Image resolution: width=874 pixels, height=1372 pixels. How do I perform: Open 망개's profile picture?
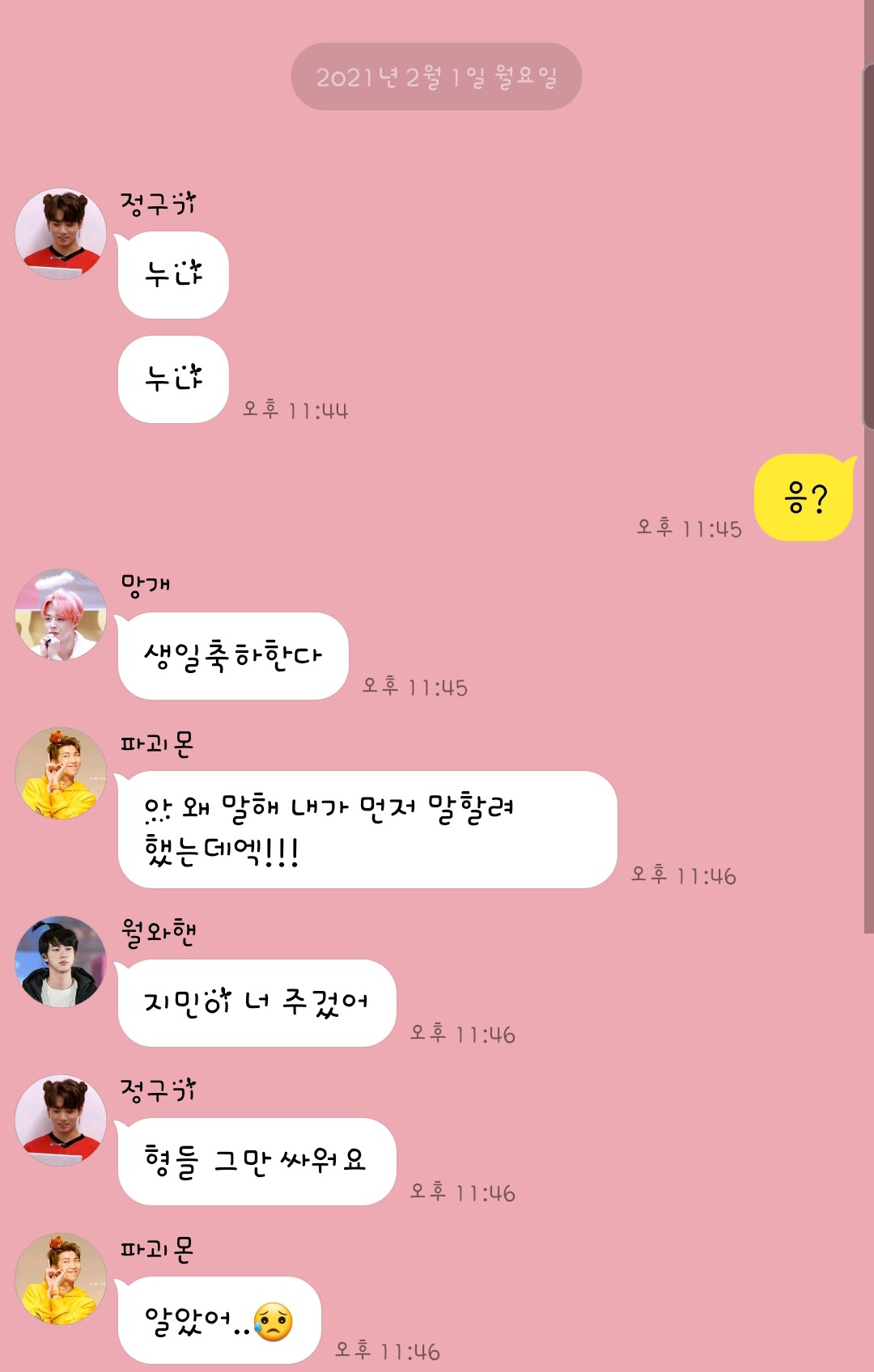(61, 614)
